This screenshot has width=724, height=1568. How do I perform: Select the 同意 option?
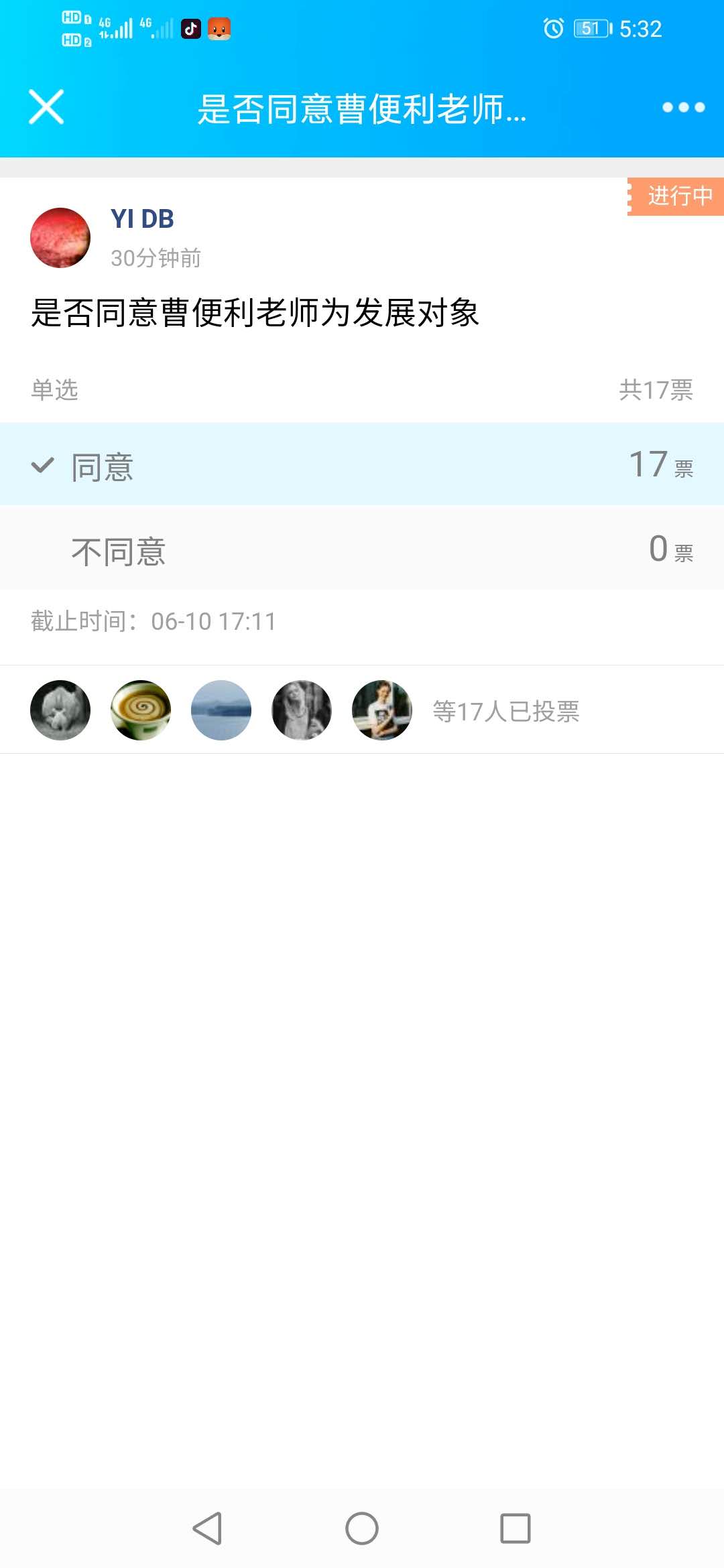click(362, 465)
